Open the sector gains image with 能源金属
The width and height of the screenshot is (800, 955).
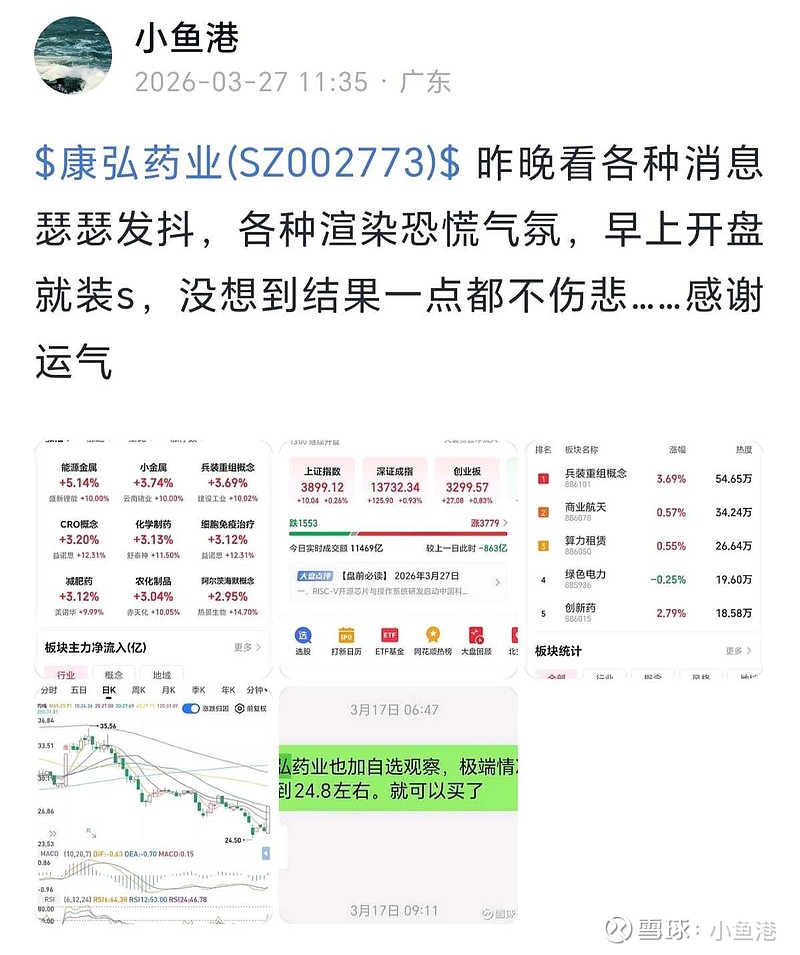153,559
